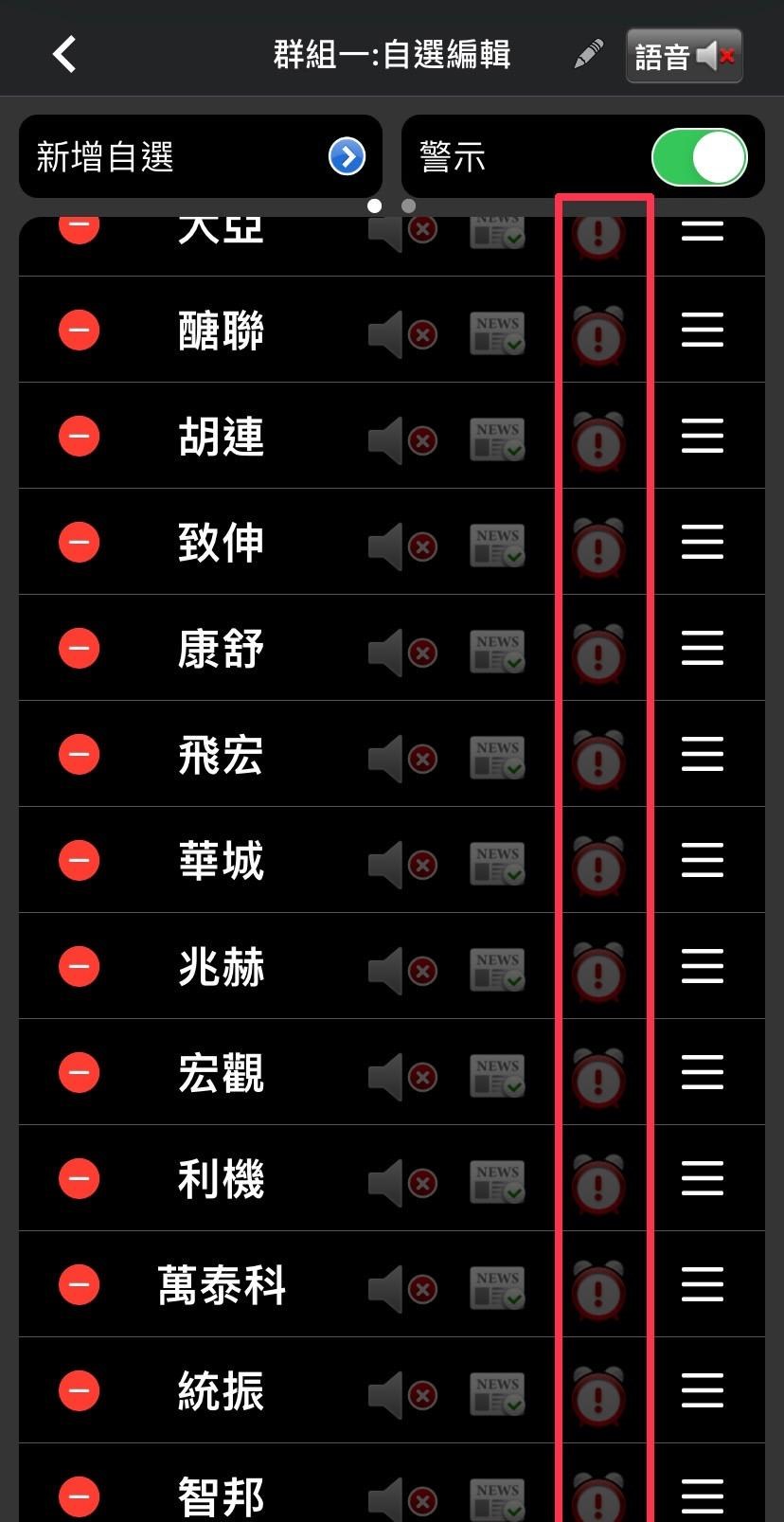
Task: Open the NEWS icon for 兆赫
Action: point(496,966)
